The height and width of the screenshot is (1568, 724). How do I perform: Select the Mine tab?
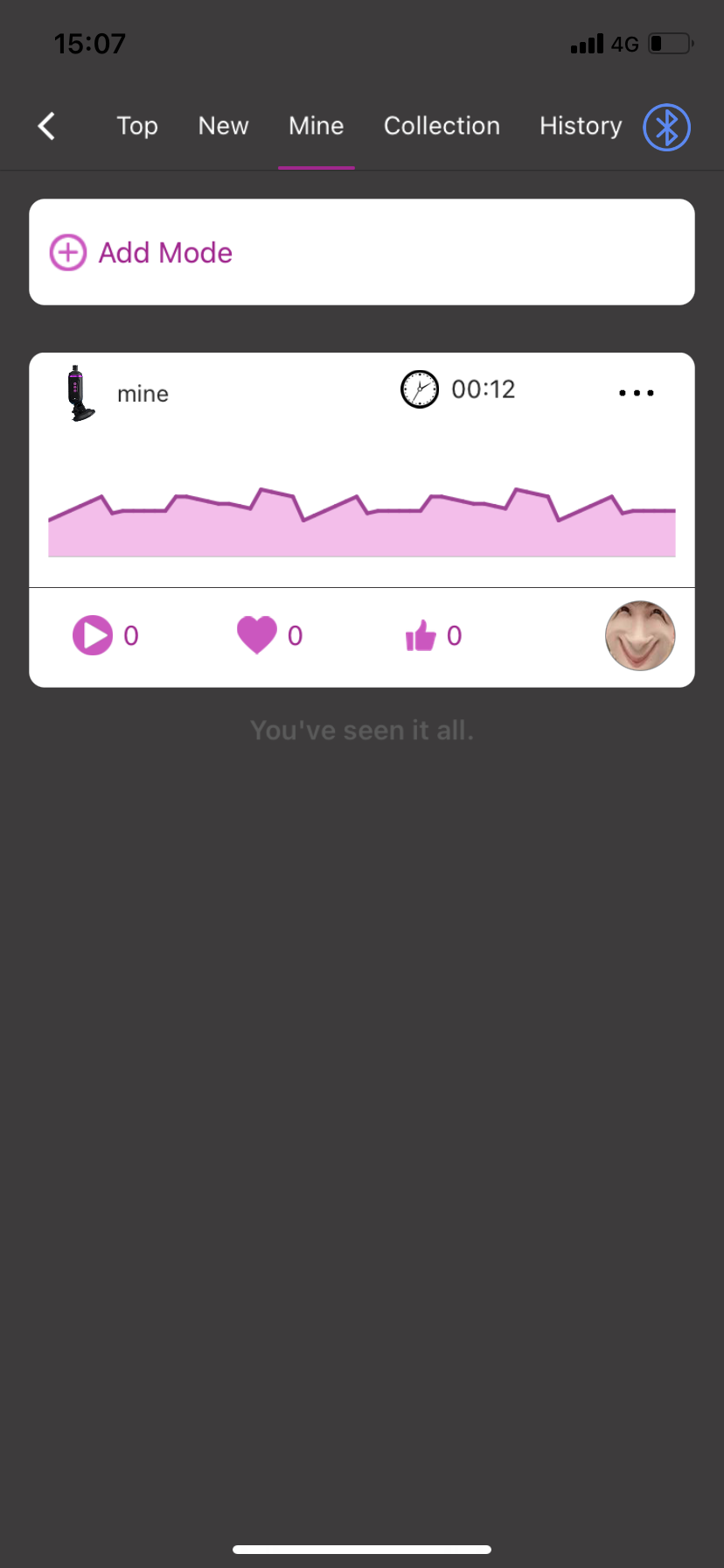[316, 126]
